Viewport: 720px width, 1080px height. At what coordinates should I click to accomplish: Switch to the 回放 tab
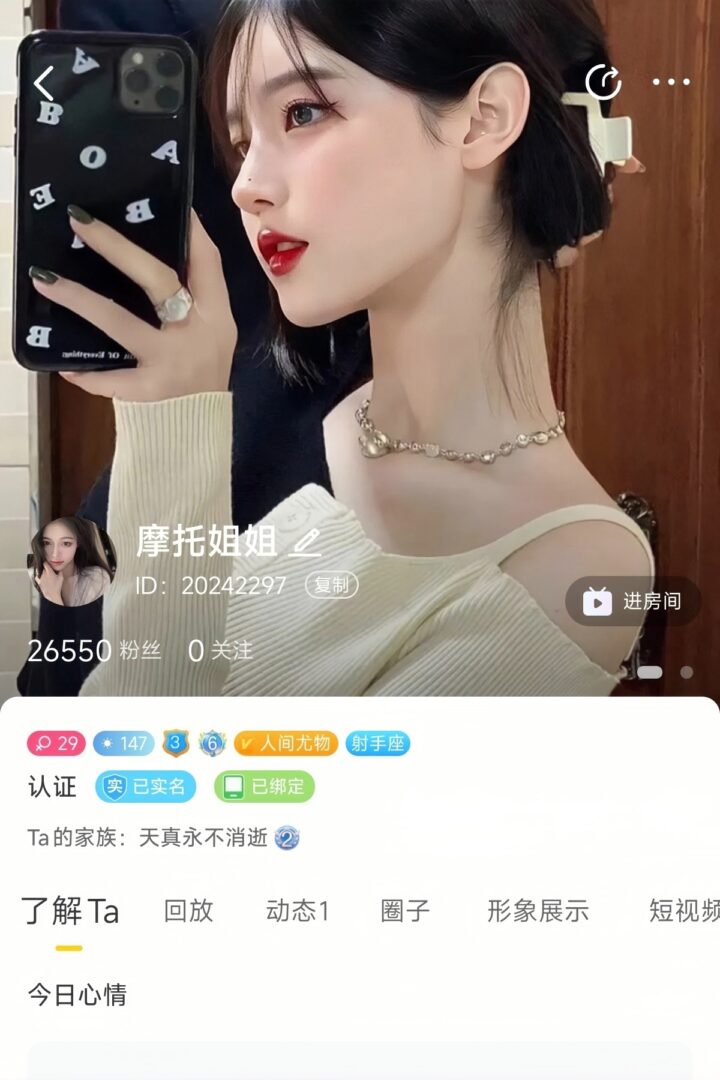click(188, 910)
